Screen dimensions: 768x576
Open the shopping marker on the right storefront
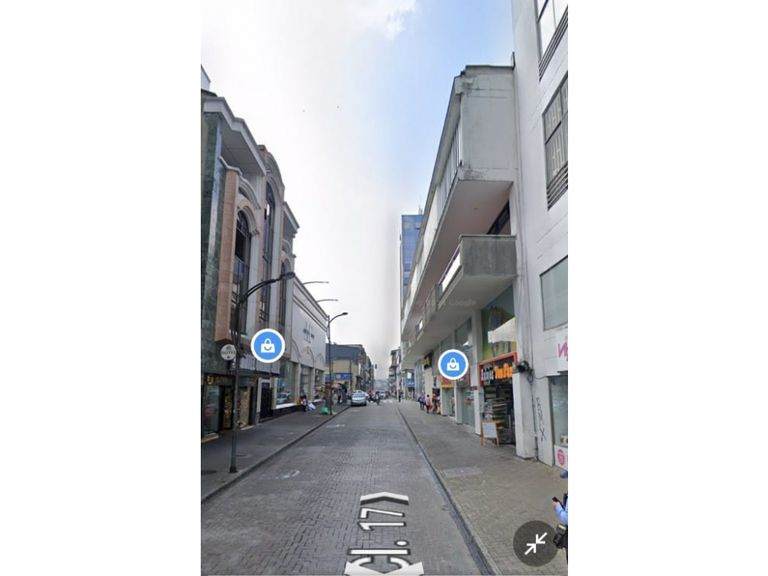[453, 364]
